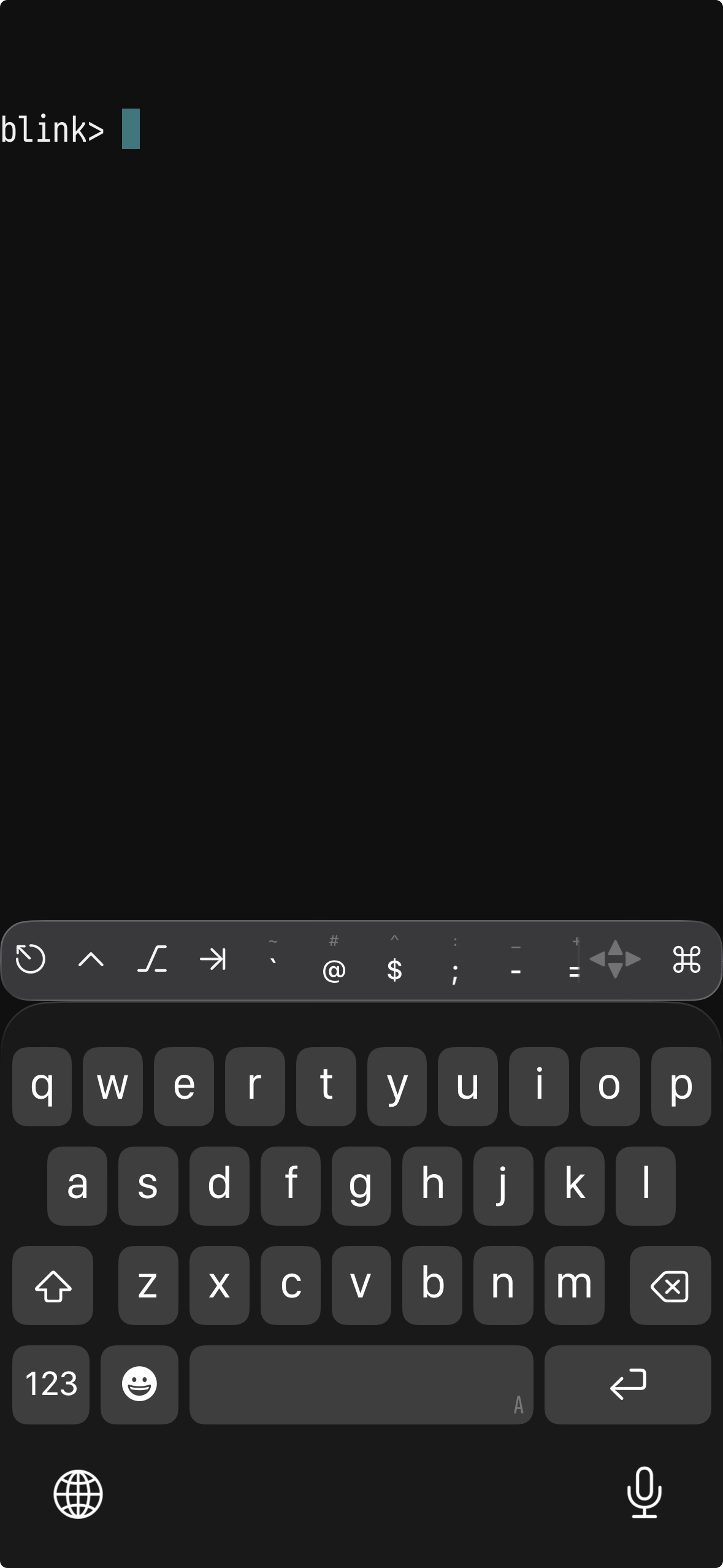723x1568 pixels.
Task: Tap the alt modifier key
Action: click(x=152, y=959)
